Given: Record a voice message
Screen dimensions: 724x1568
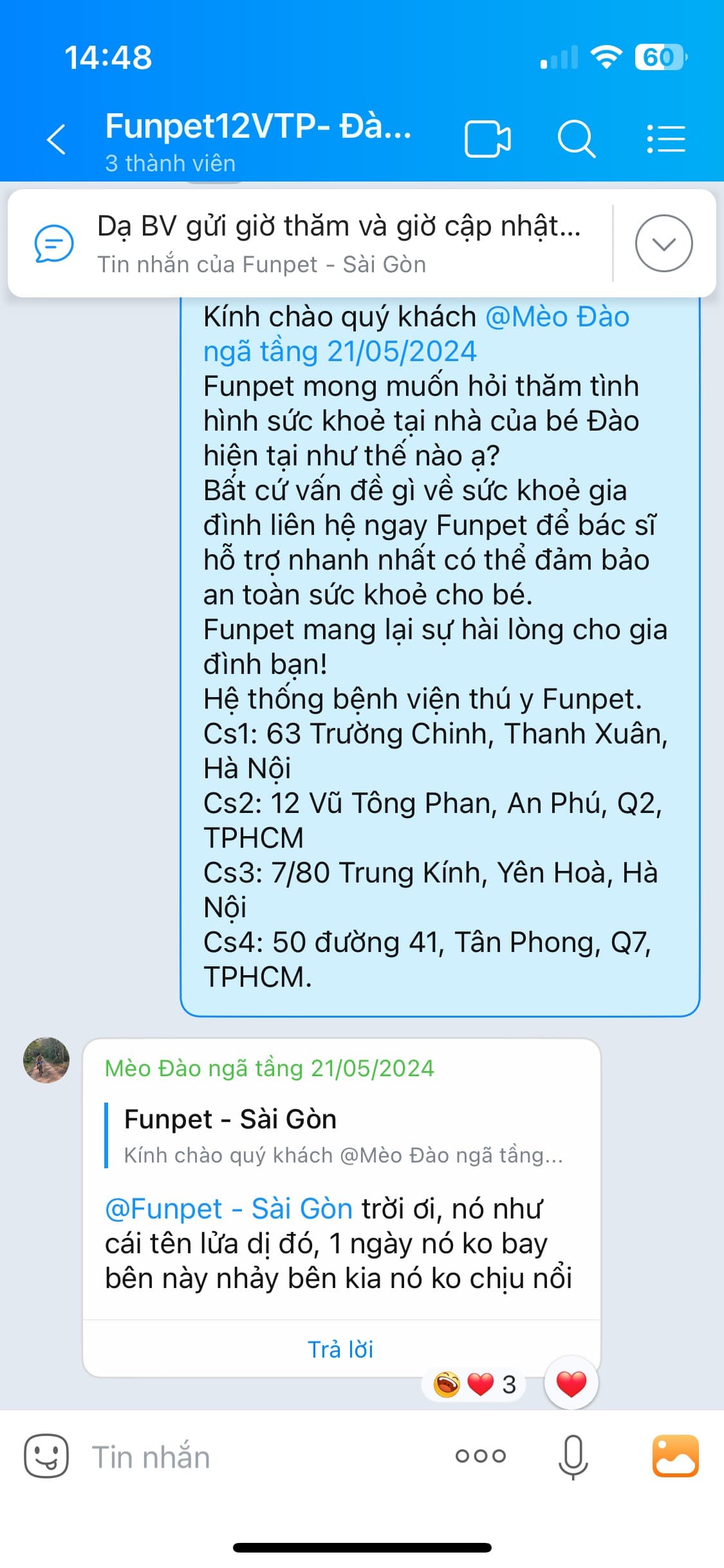Looking at the screenshot, I should coord(573,1456).
